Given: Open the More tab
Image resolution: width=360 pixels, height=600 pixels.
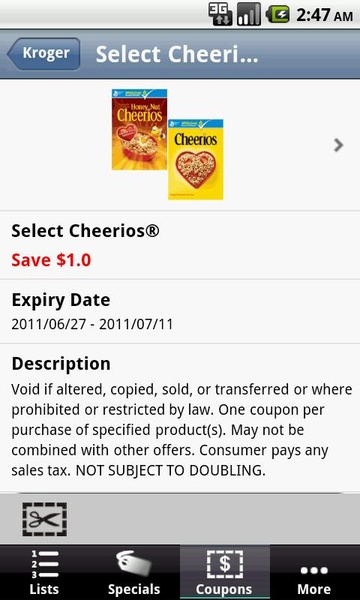Looking at the screenshot, I should (314, 572).
